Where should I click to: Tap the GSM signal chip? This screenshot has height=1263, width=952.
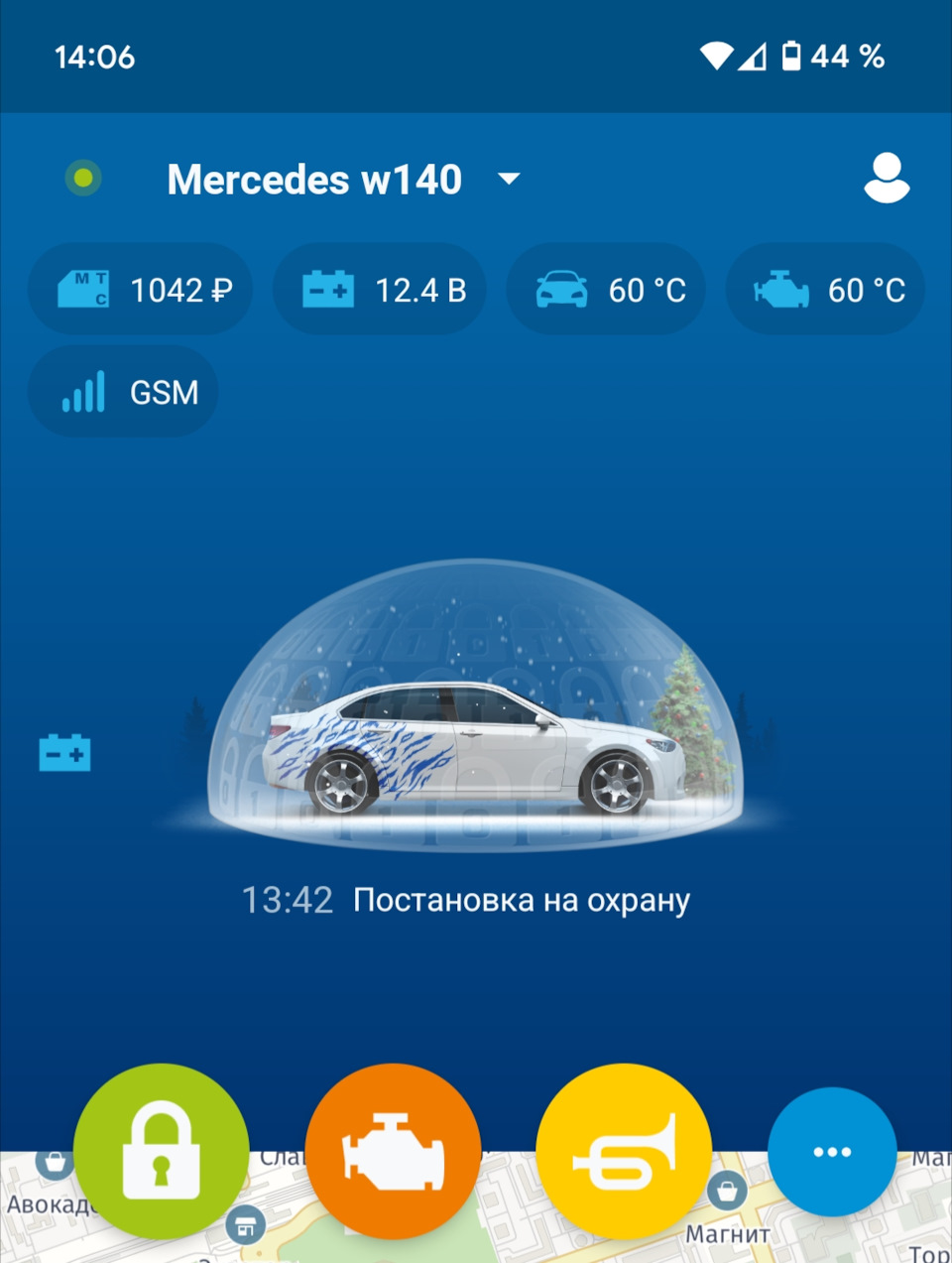tap(124, 392)
